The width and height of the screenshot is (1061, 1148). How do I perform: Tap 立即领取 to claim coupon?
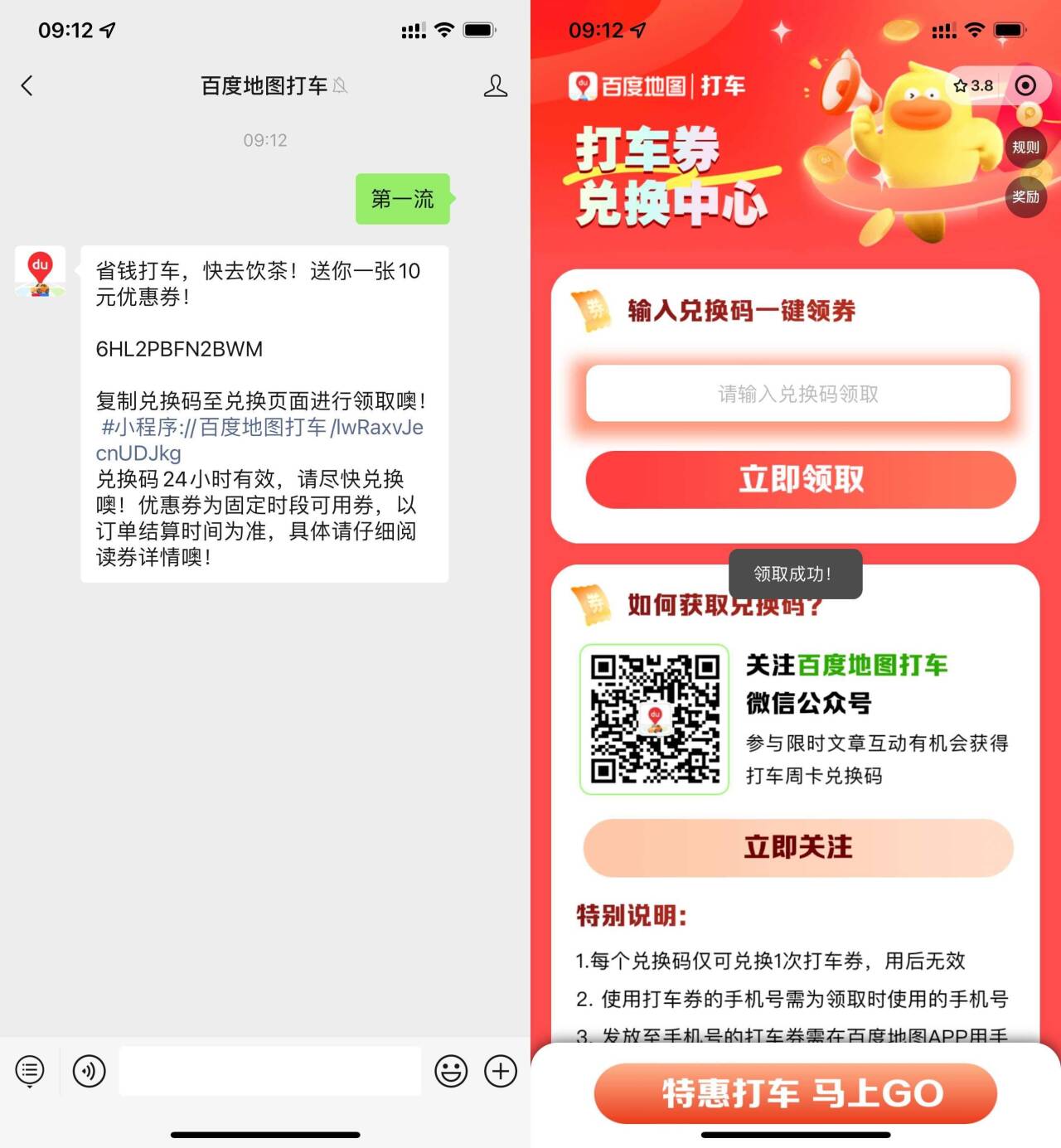tap(800, 479)
